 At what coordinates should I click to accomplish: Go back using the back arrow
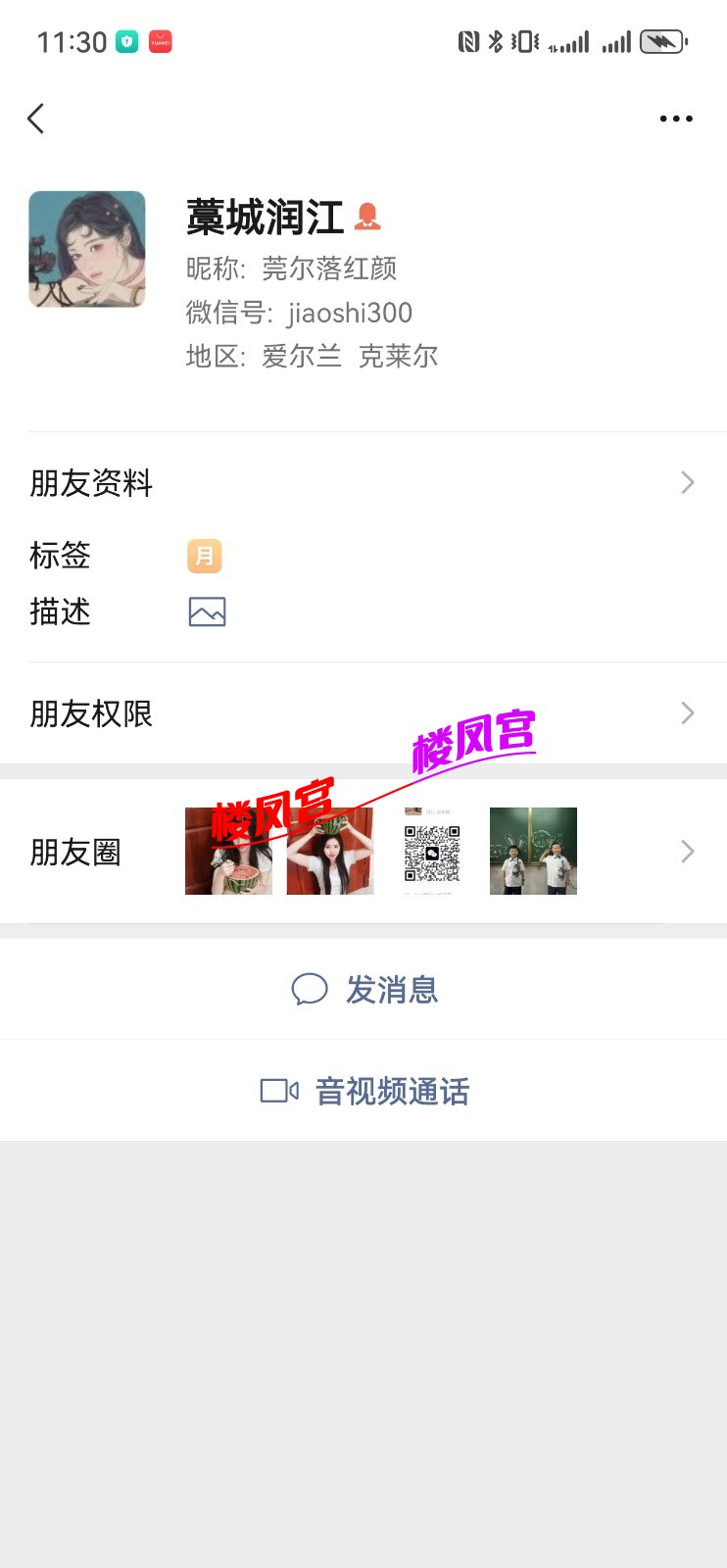click(36, 119)
